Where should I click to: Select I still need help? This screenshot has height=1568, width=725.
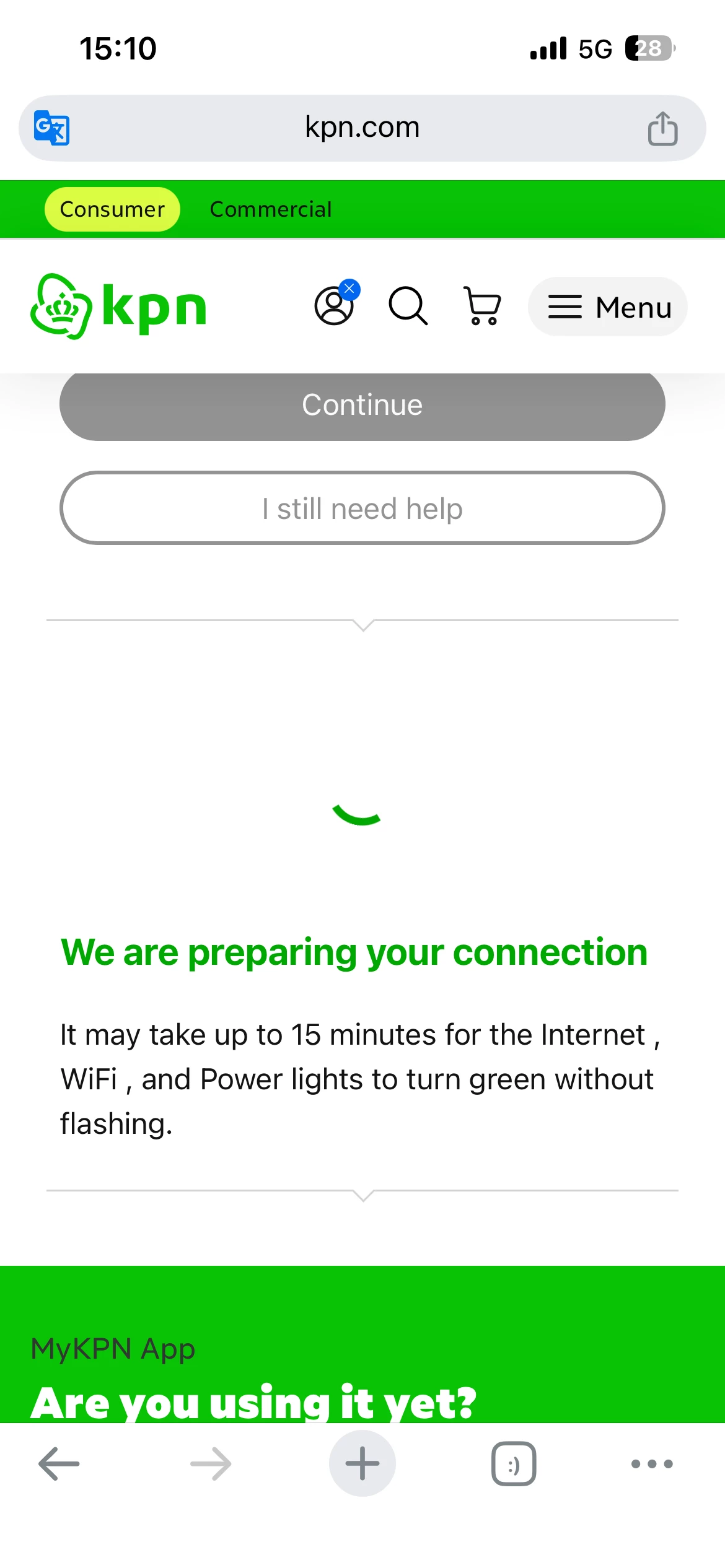pos(362,508)
